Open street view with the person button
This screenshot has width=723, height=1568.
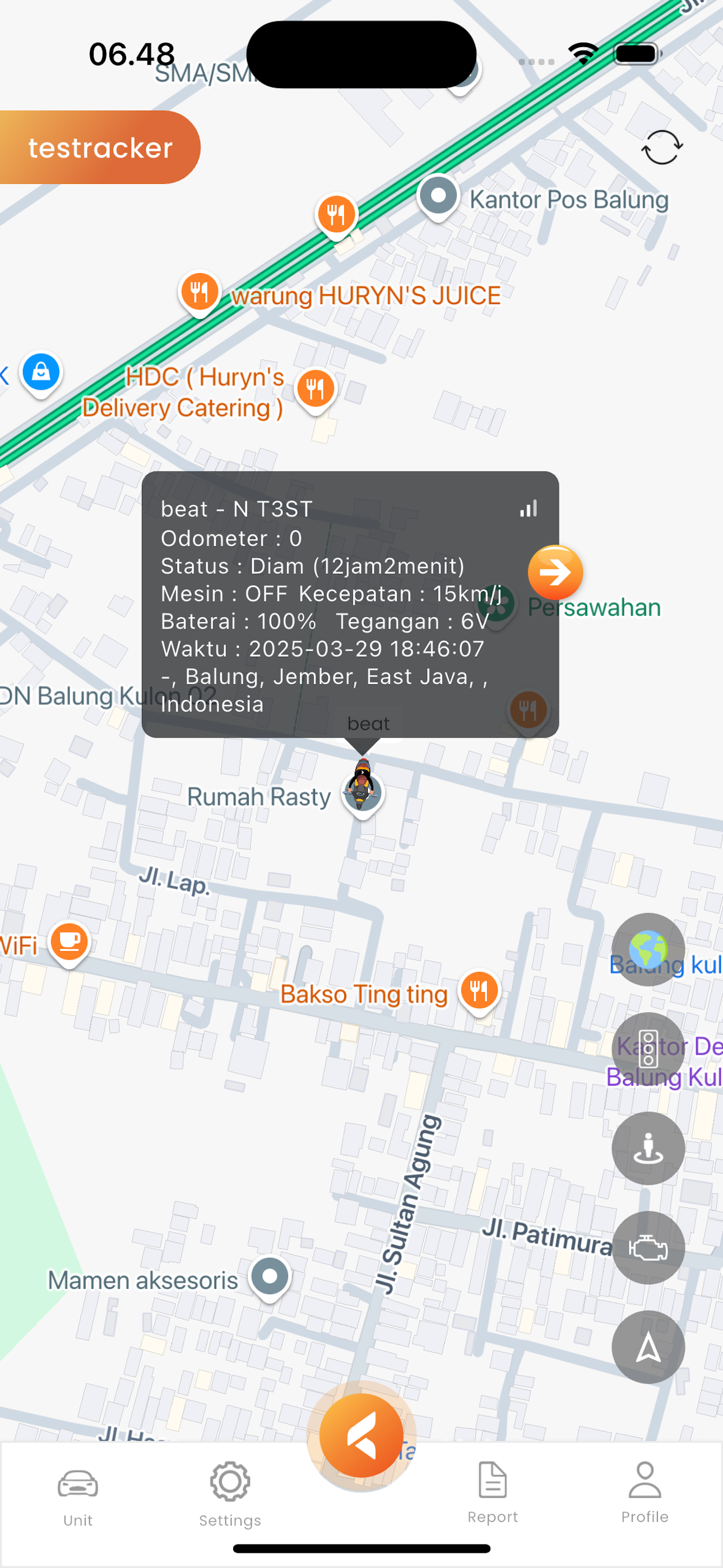click(648, 1148)
